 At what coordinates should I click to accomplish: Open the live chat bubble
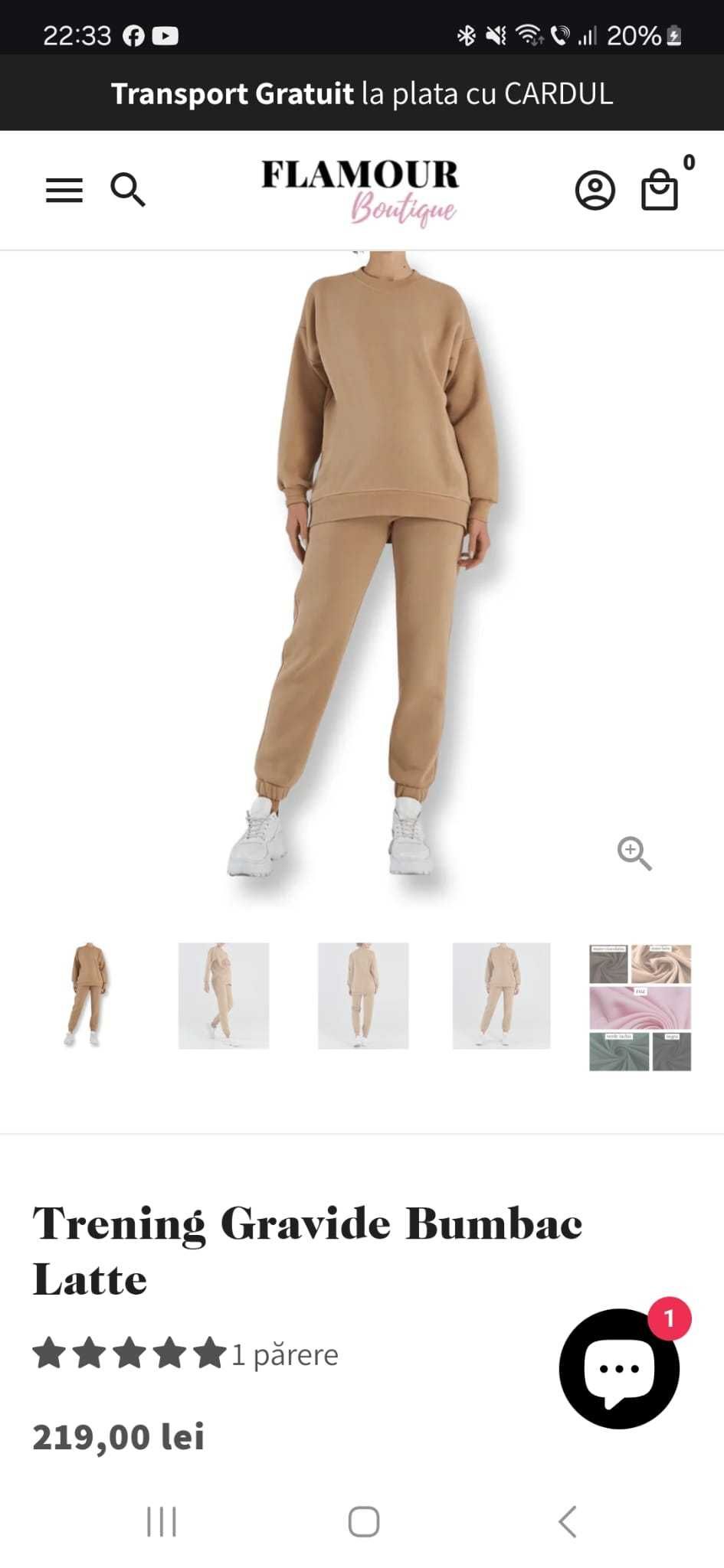pos(619,1368)
